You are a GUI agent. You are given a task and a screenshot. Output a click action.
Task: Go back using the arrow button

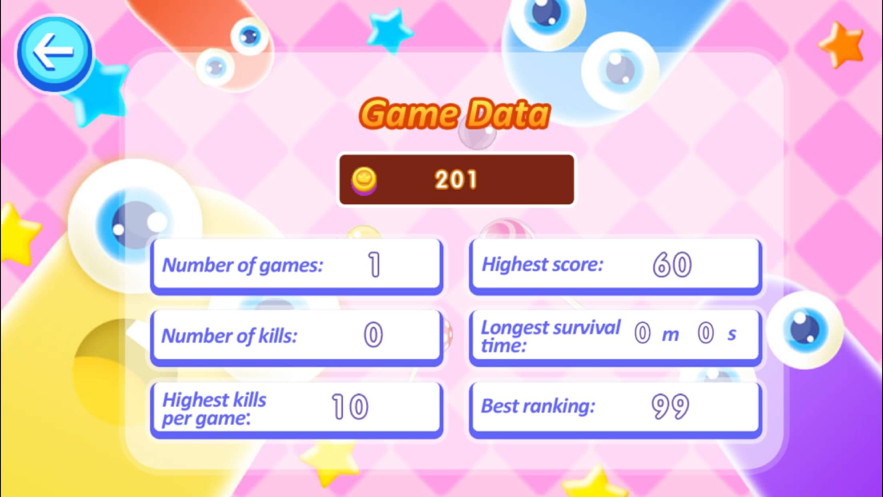pos(53,53)
